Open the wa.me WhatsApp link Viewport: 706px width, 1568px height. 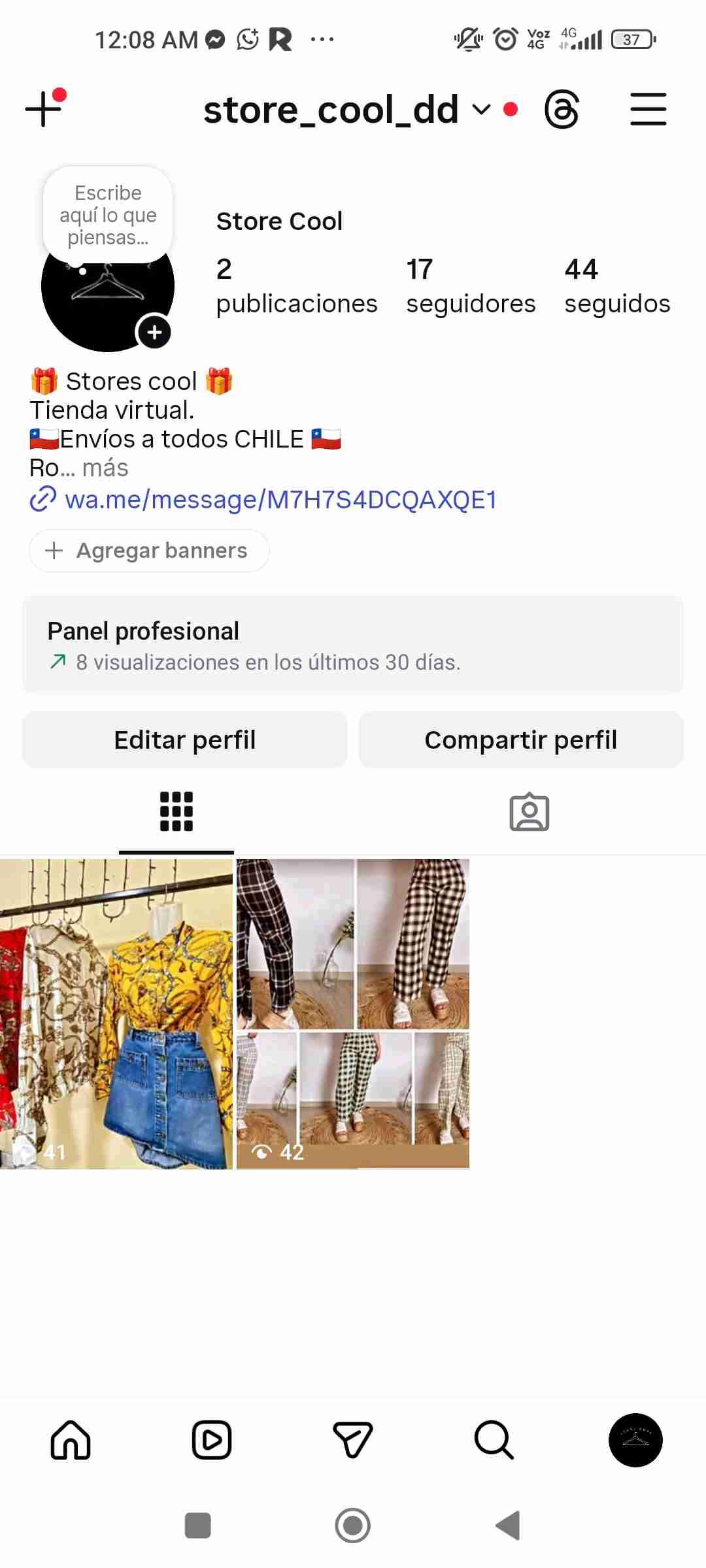pyautogui.click(x=281, y=500)
